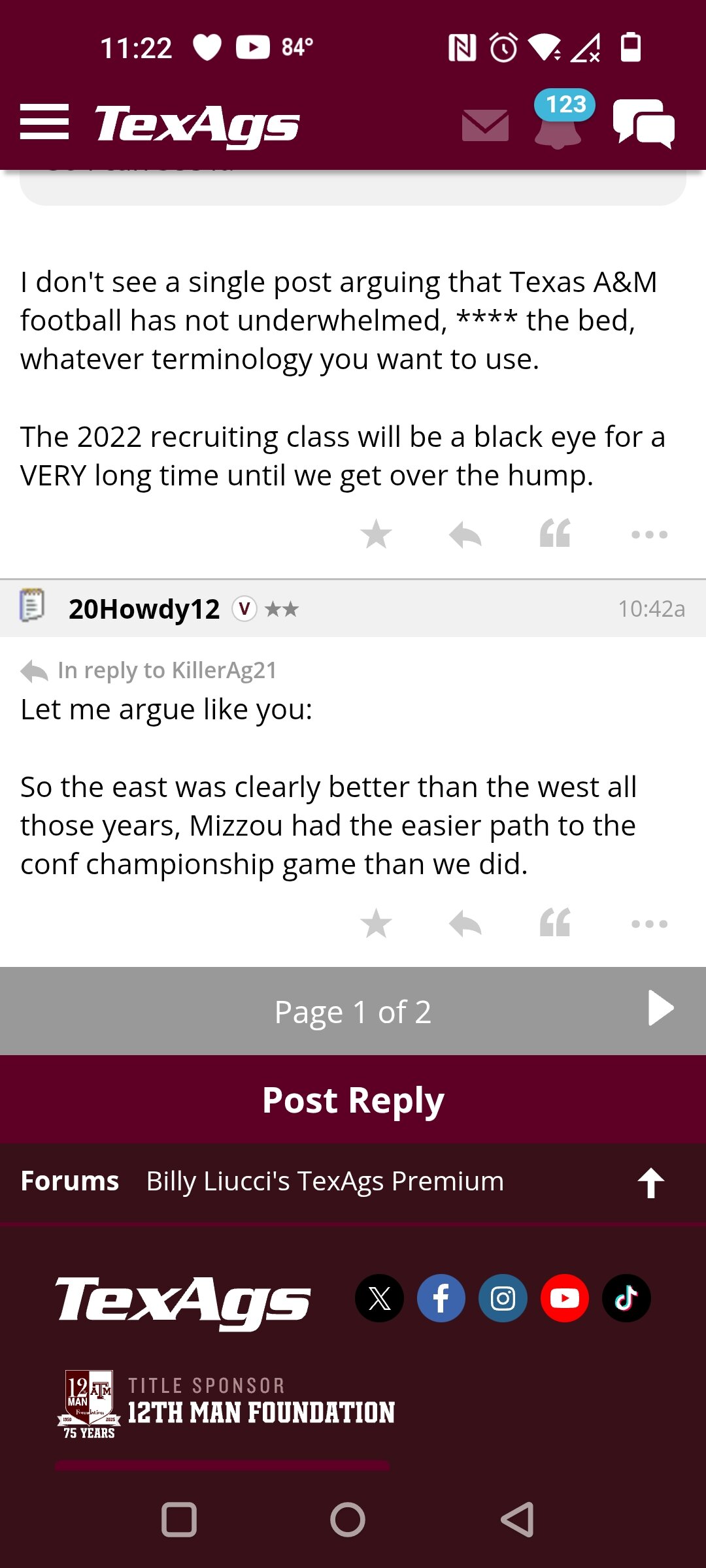Image resolution: width=706 pixels, height=1568 pixels.
Task: Open Billy Liucci's TexAgs Premium forum
Action: point(325,1181)
